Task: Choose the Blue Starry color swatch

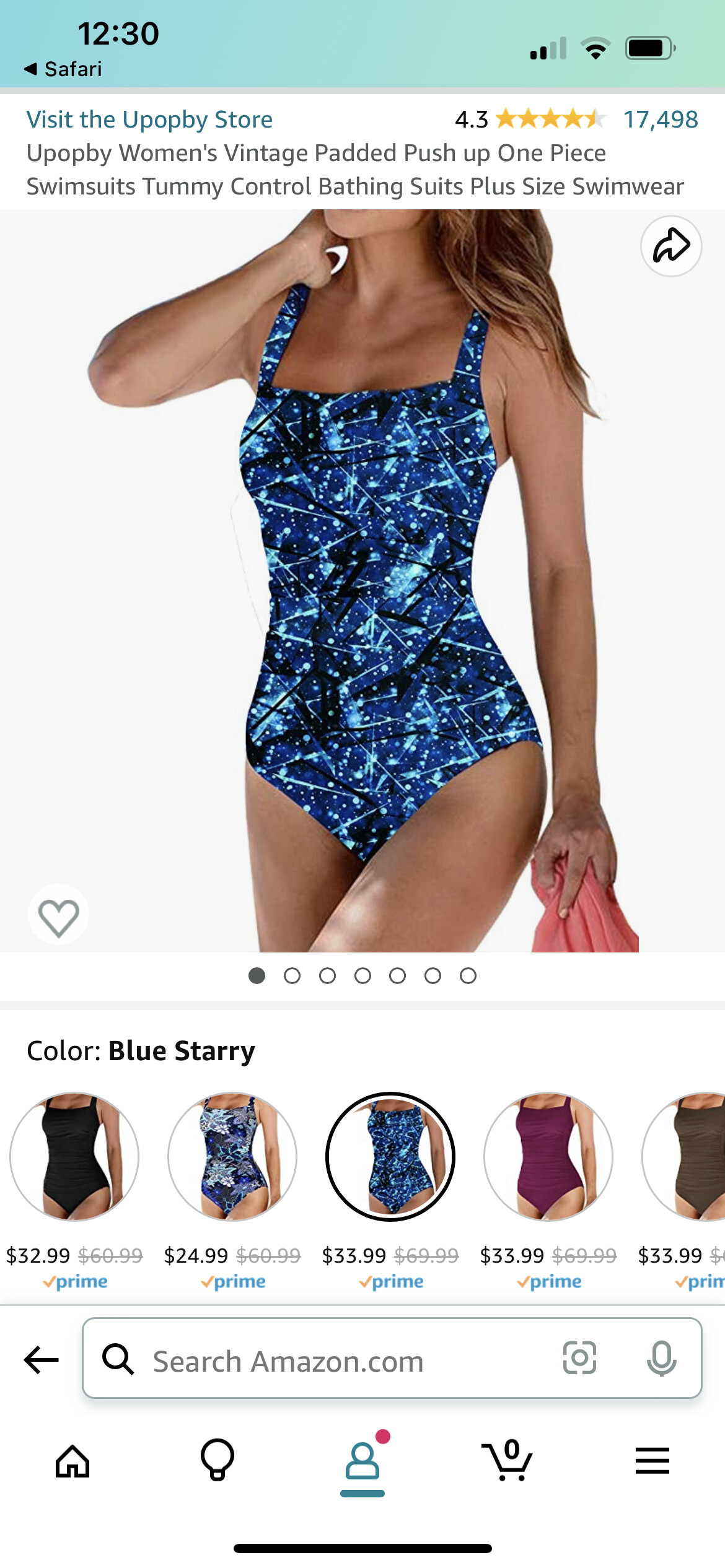Action: [390, 1156]
